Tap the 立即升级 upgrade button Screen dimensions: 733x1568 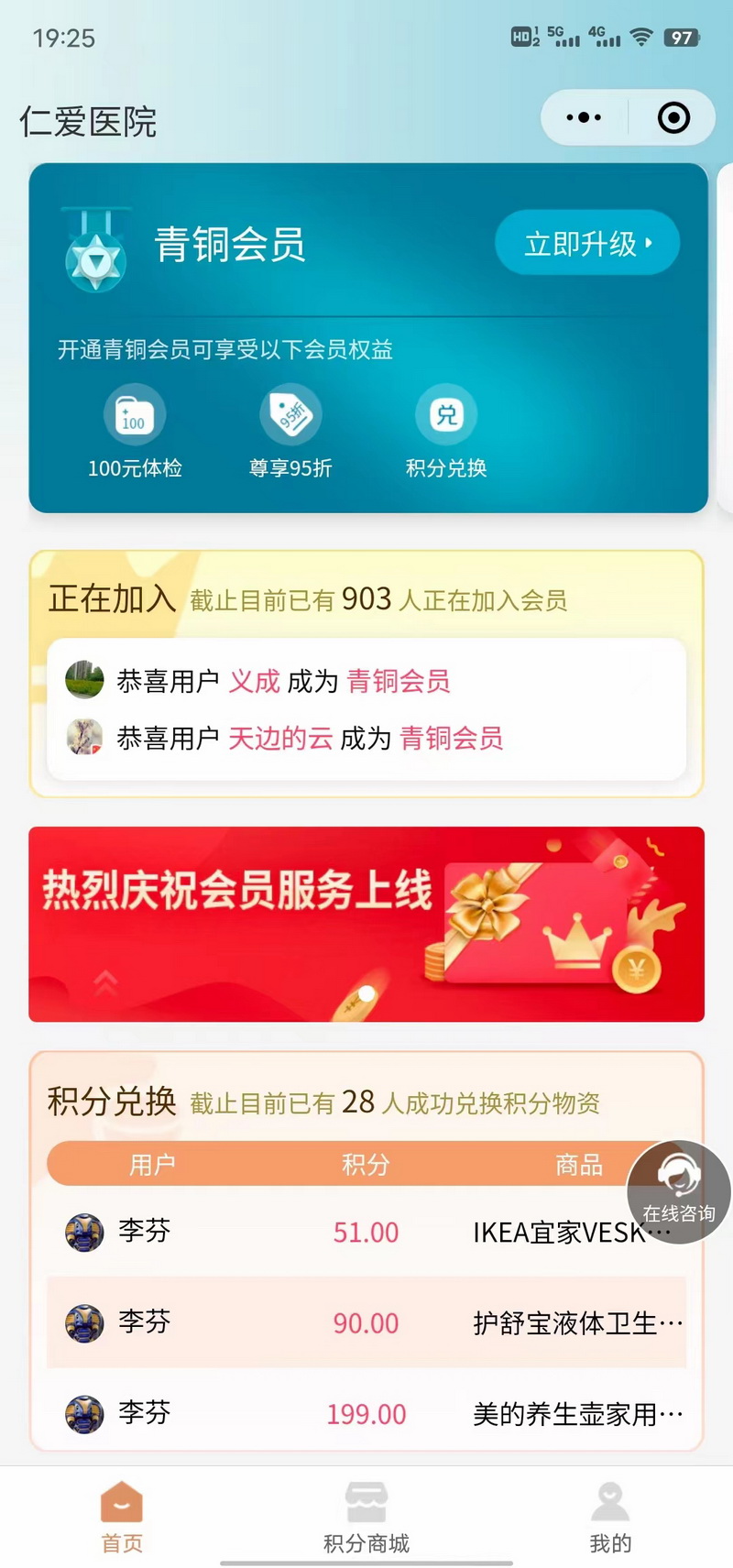(587, 244)
